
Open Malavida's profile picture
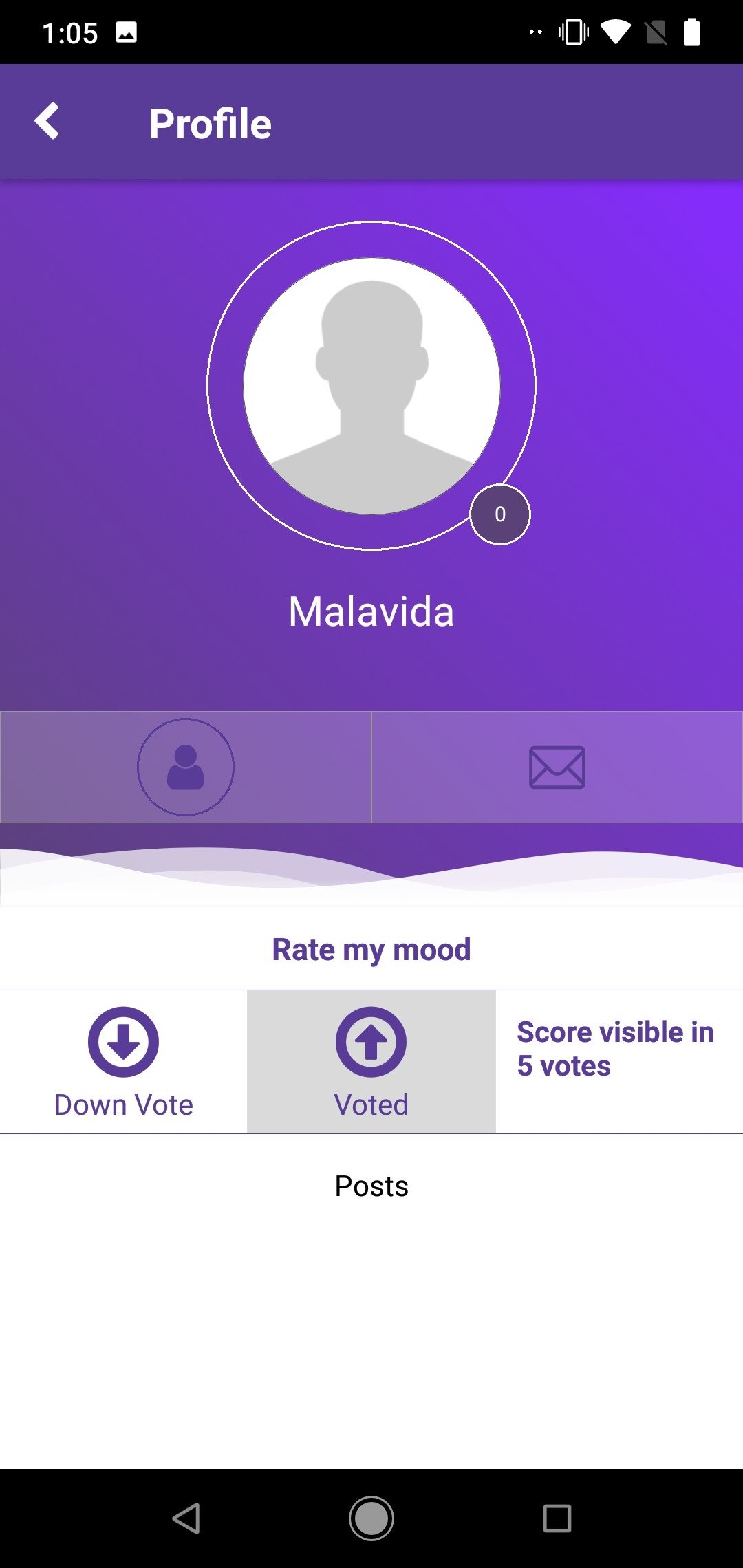pyautogui.click(x=371, y=386)
